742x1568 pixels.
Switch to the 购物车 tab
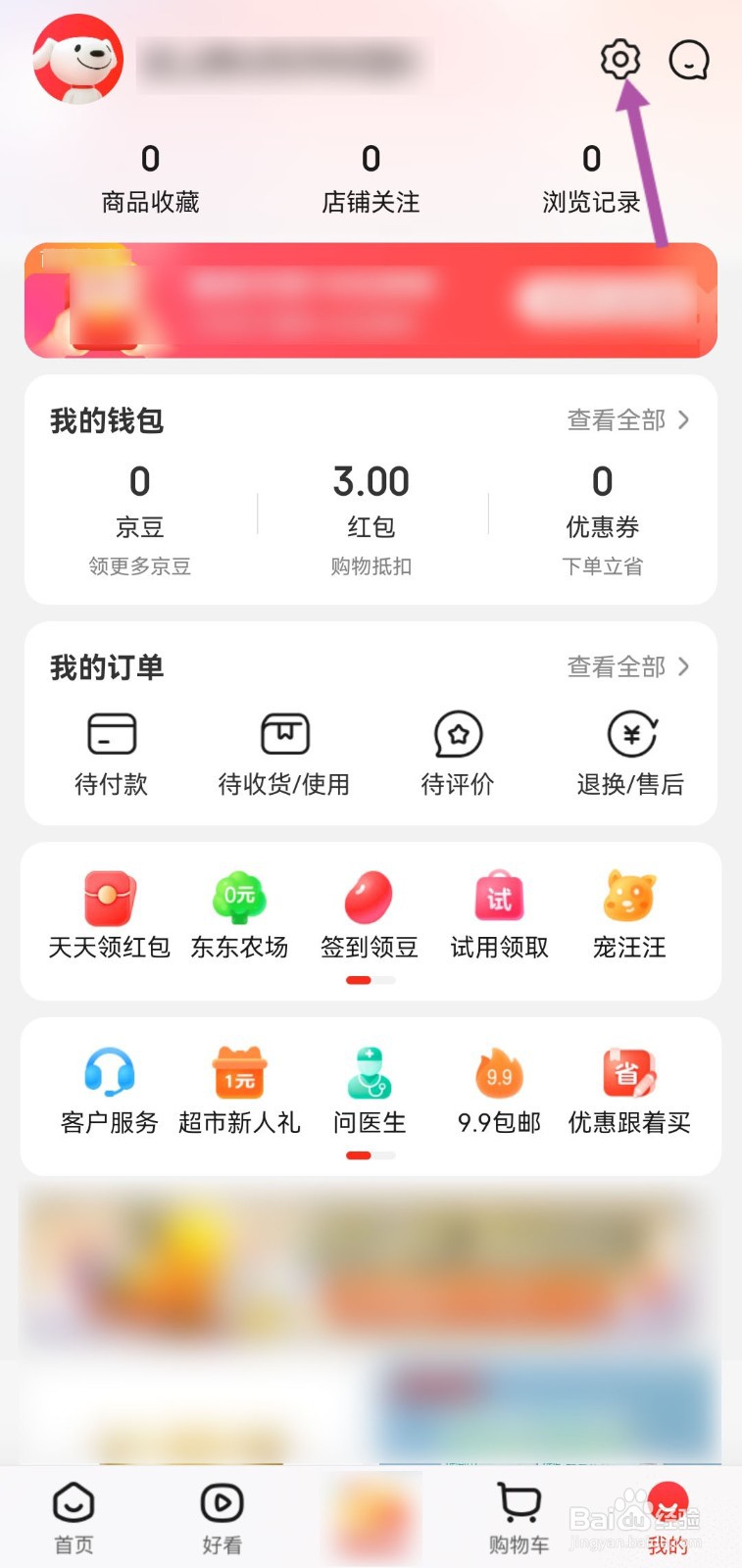click(x=519, y=1517)
